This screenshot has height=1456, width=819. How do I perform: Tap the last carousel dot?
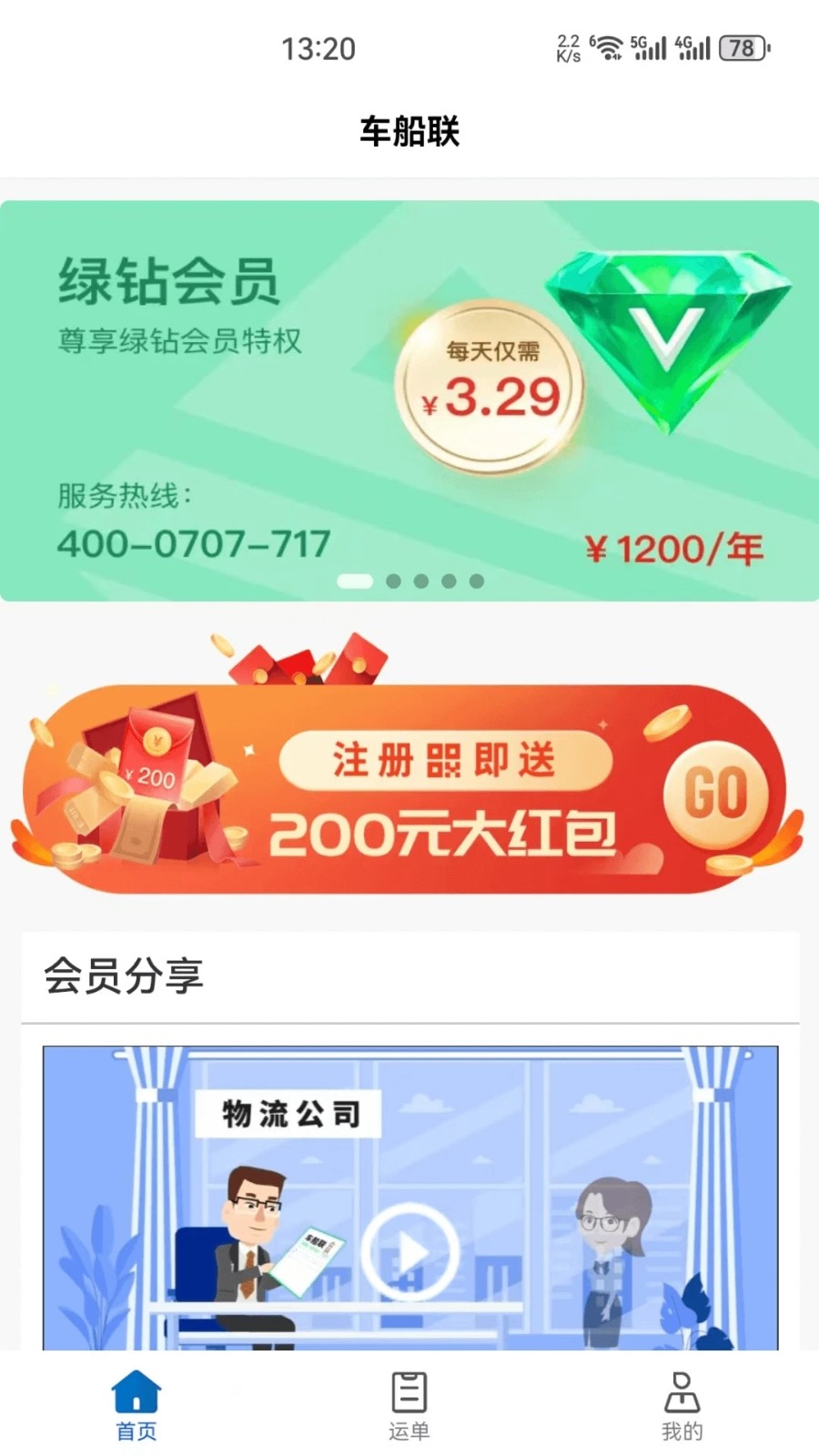tap(476, 580)
